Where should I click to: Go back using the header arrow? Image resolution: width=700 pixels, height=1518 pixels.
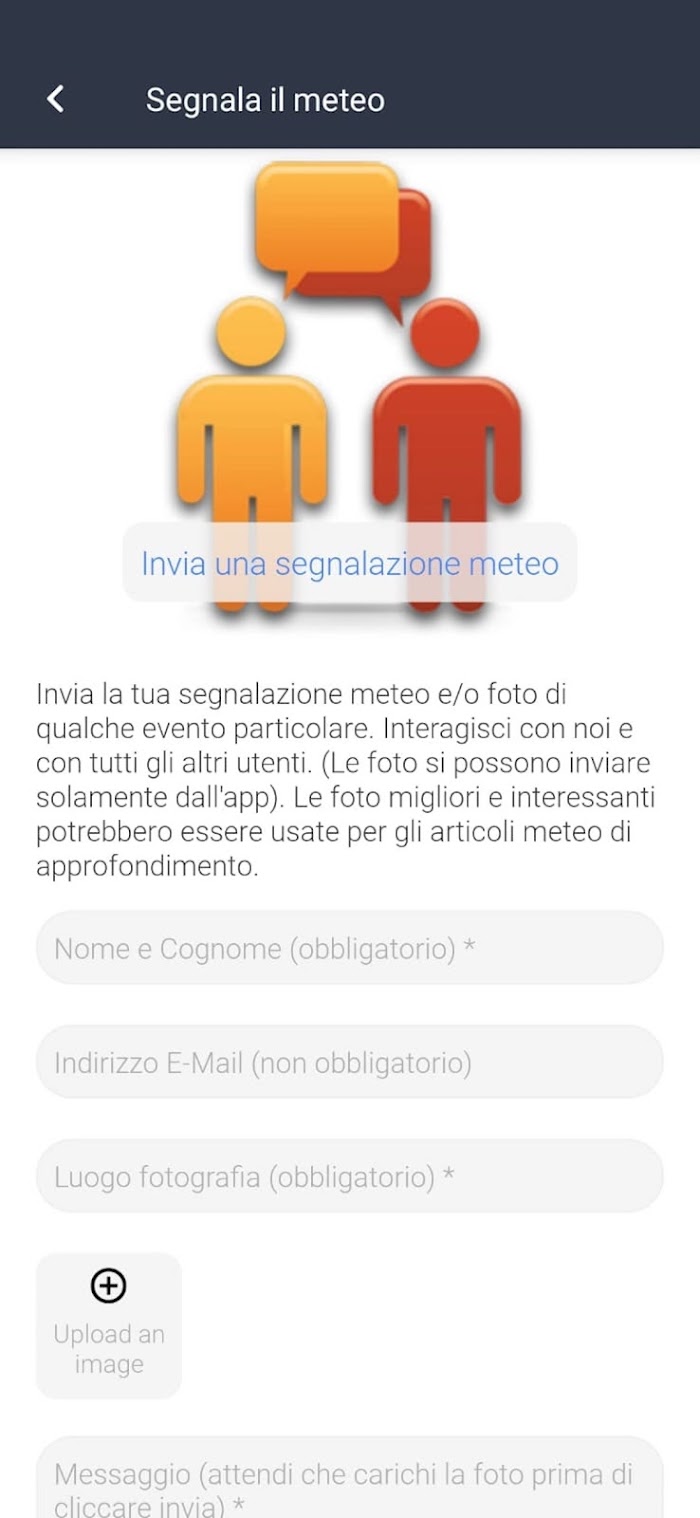[x=56, y=99]
